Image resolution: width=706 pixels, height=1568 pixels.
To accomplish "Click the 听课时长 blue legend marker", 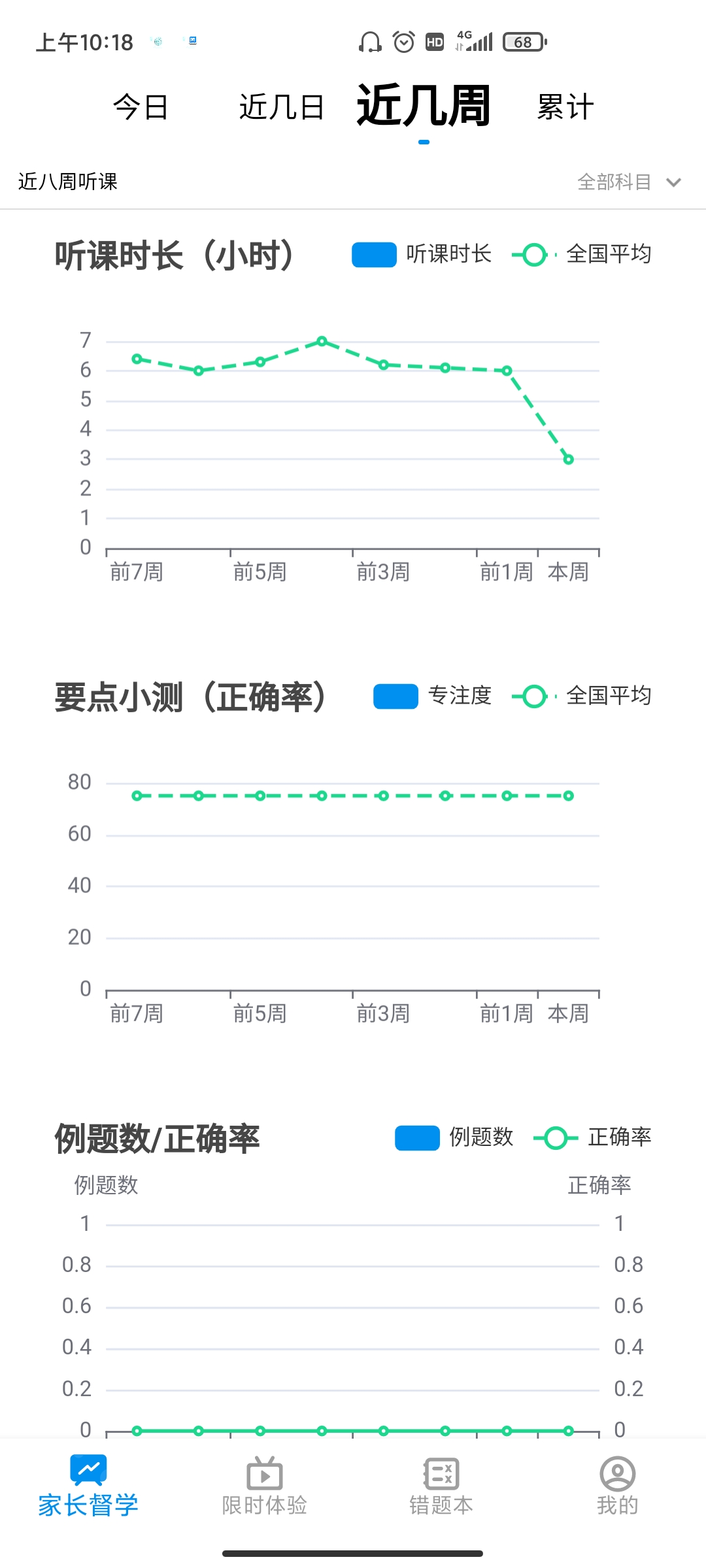I will [x=373, y=255].
